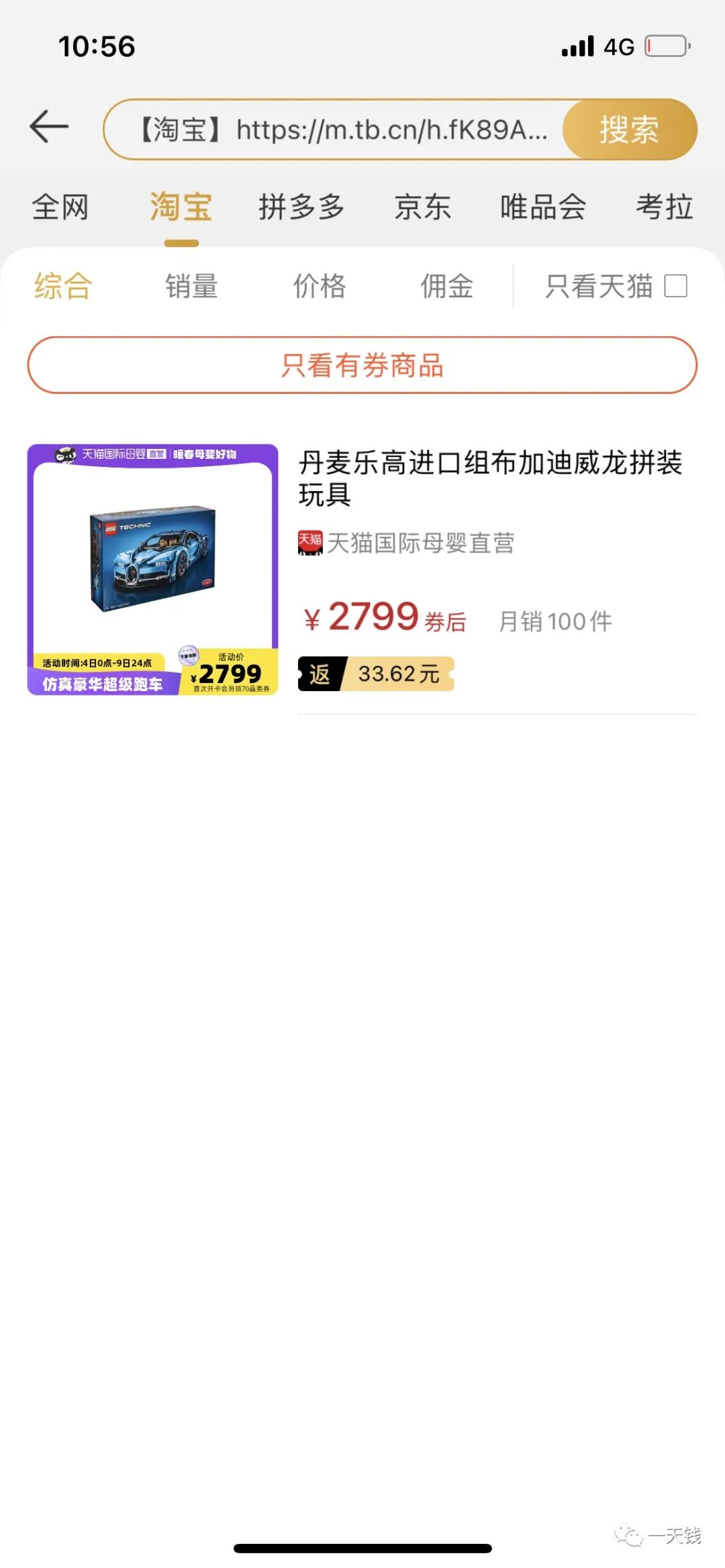Tap the Tmall logo beside 天猫国际母婴直营
This screenshot has width=725, height=1568.
tap(310, 545)
